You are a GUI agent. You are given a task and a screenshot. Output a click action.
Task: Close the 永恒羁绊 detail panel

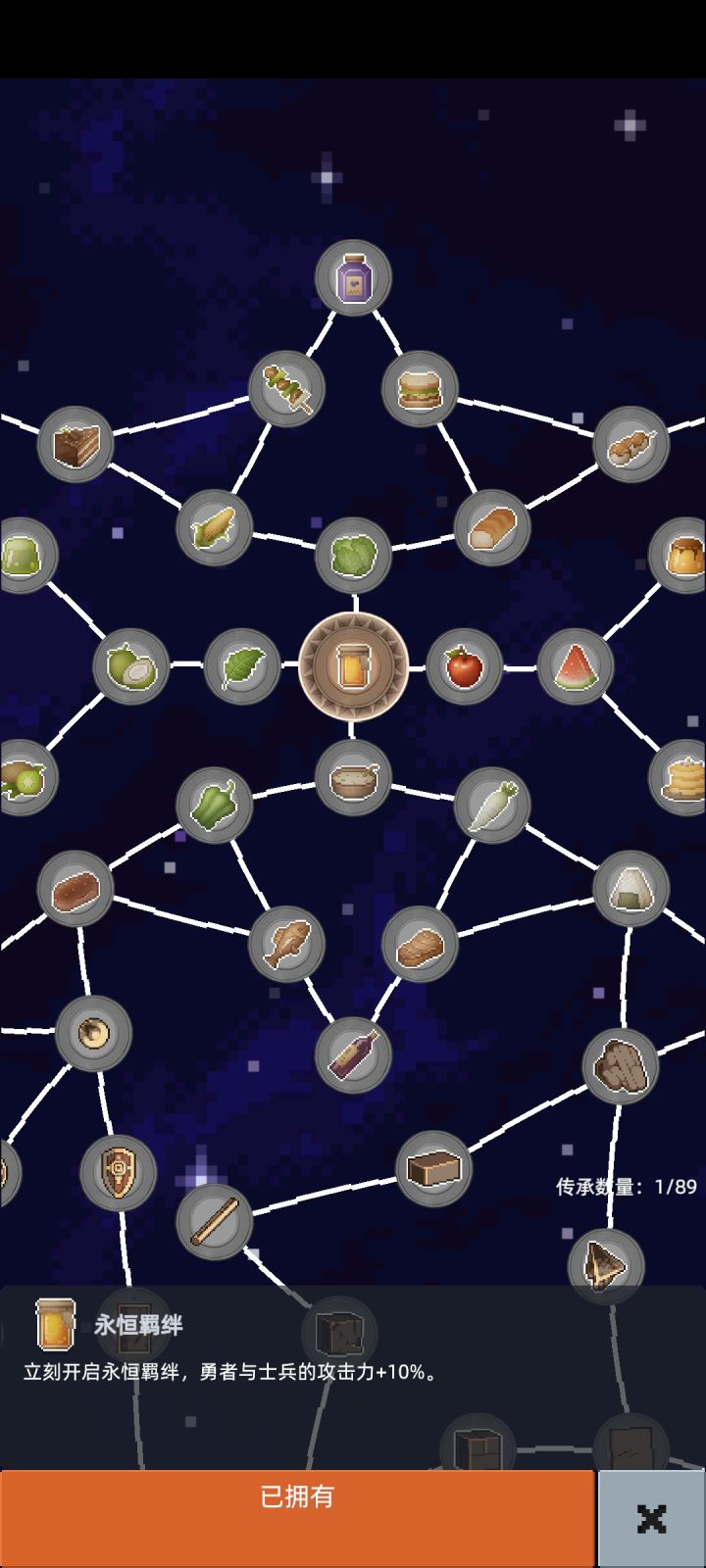(x=651, y=1516)
